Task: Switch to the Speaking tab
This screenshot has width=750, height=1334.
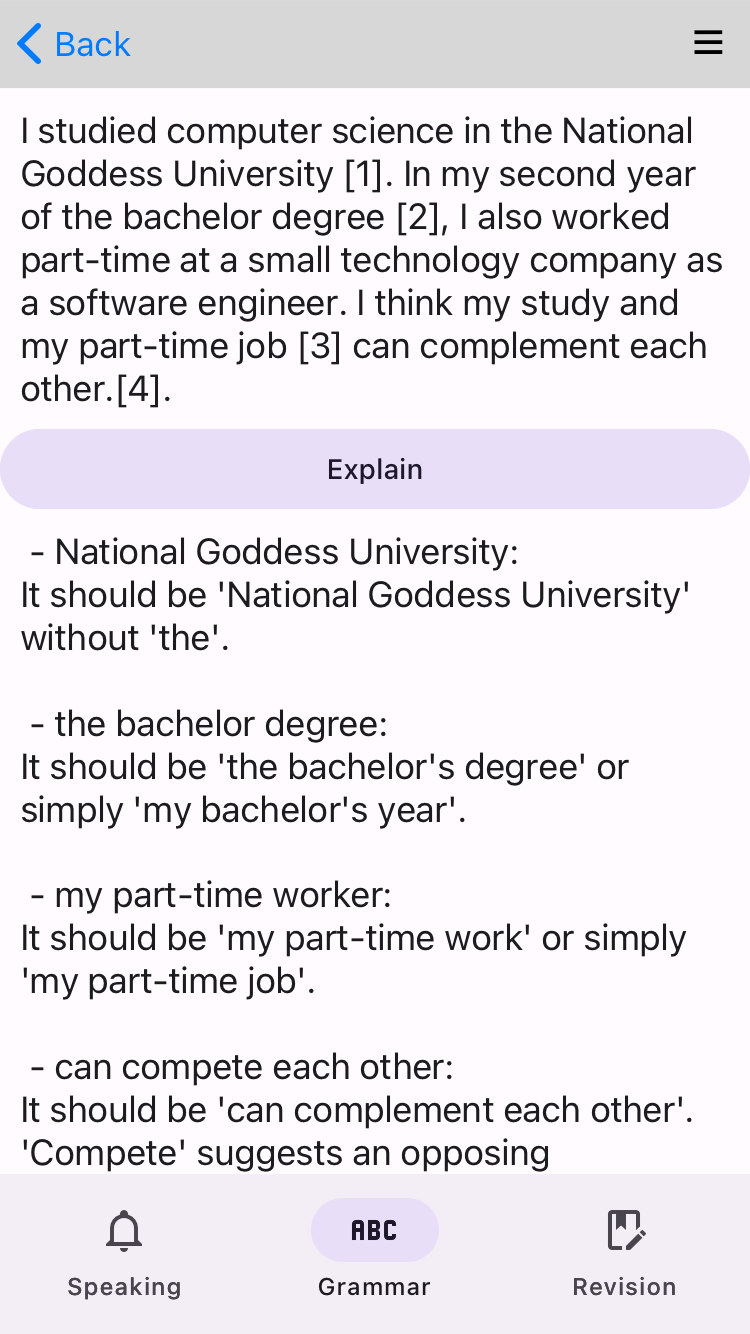Action: pos(125,1253)
